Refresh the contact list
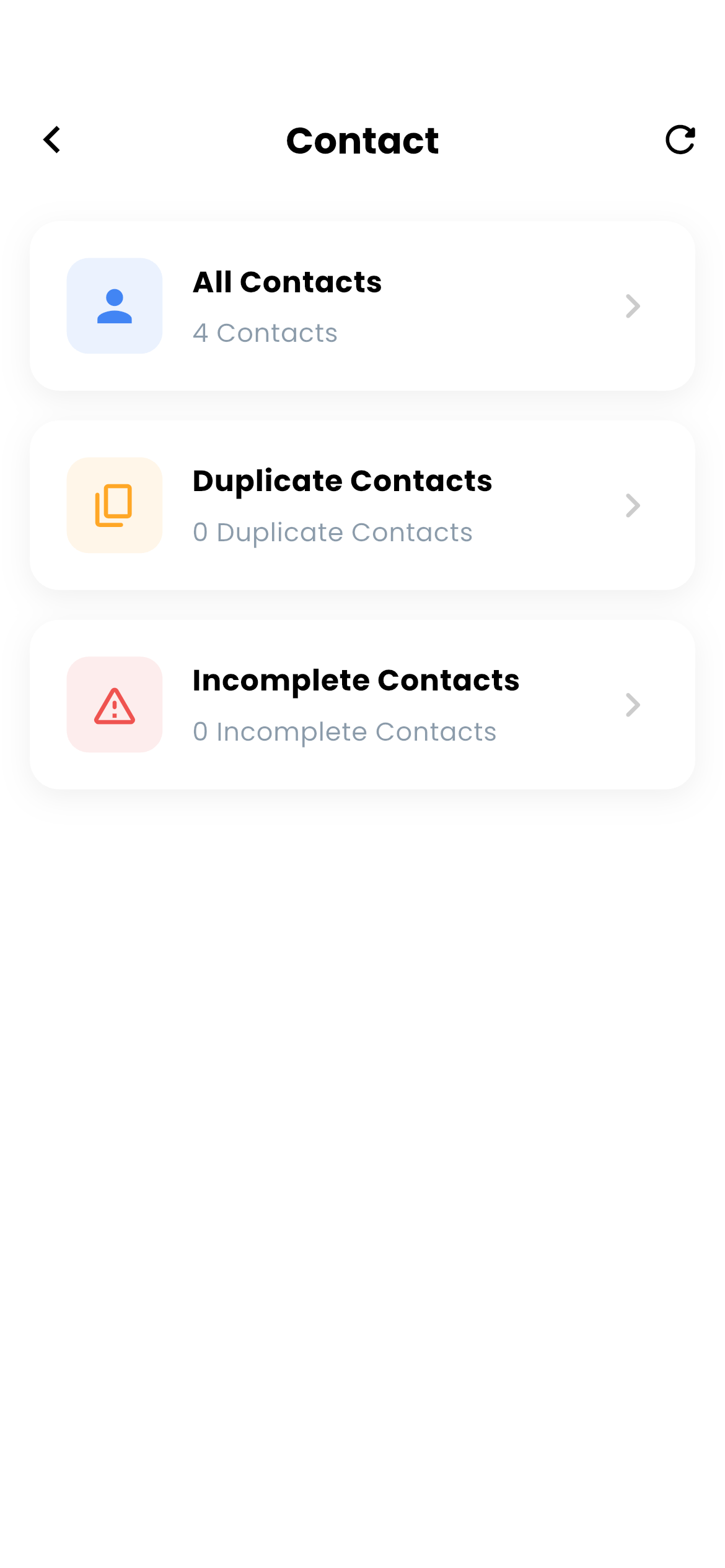725x1568 pixels. pyautogui.click(x=680, y=140)
